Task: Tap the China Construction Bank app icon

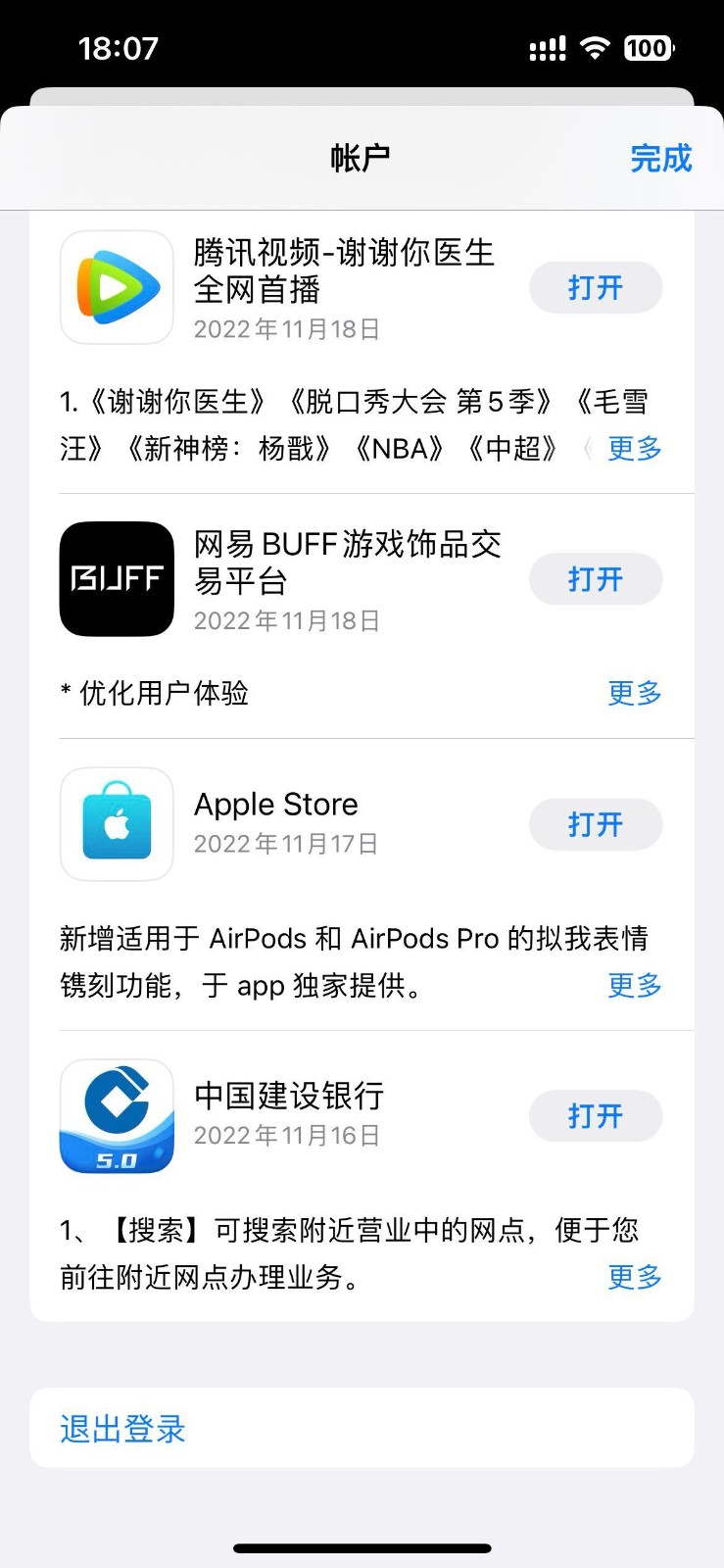Action: [116, 1115]
